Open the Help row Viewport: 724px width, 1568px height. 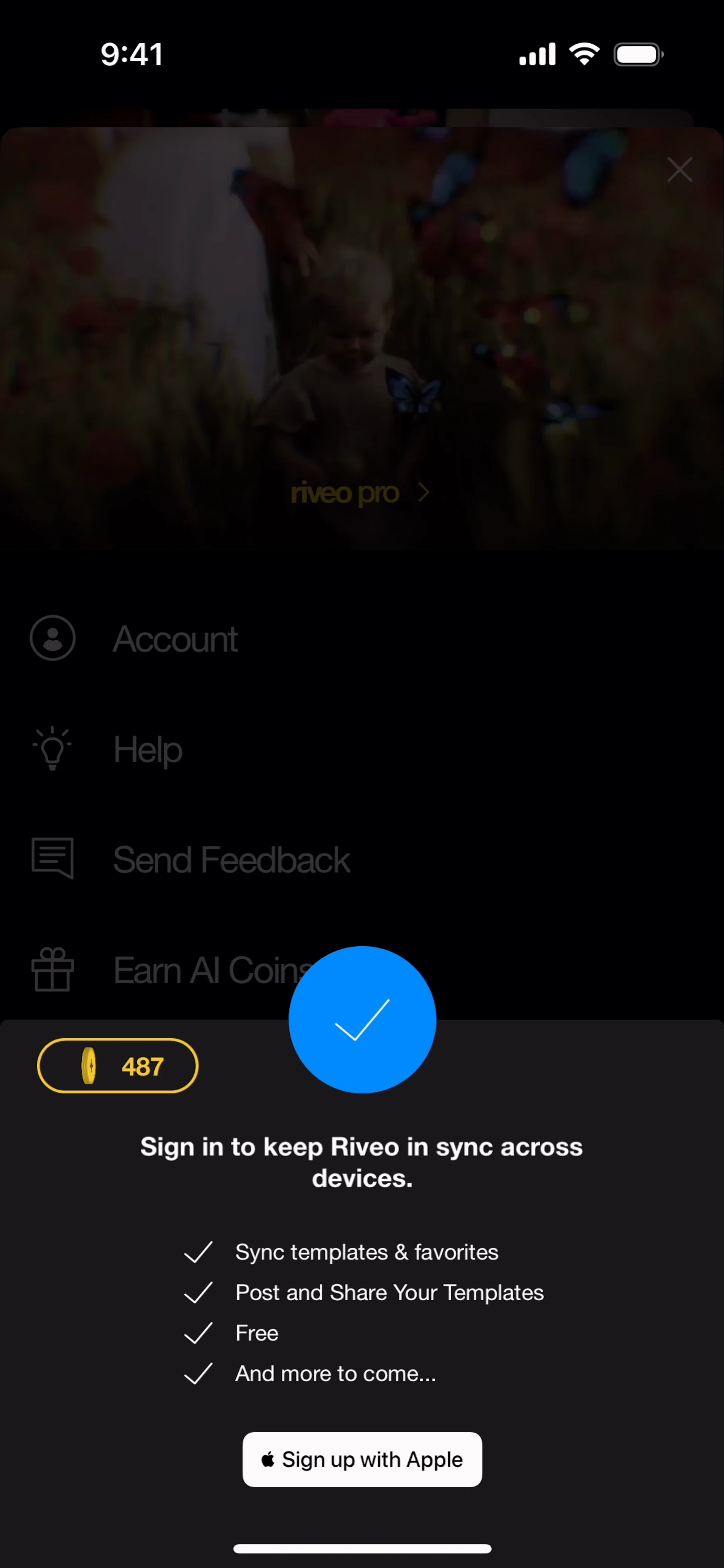click(147, 749)
